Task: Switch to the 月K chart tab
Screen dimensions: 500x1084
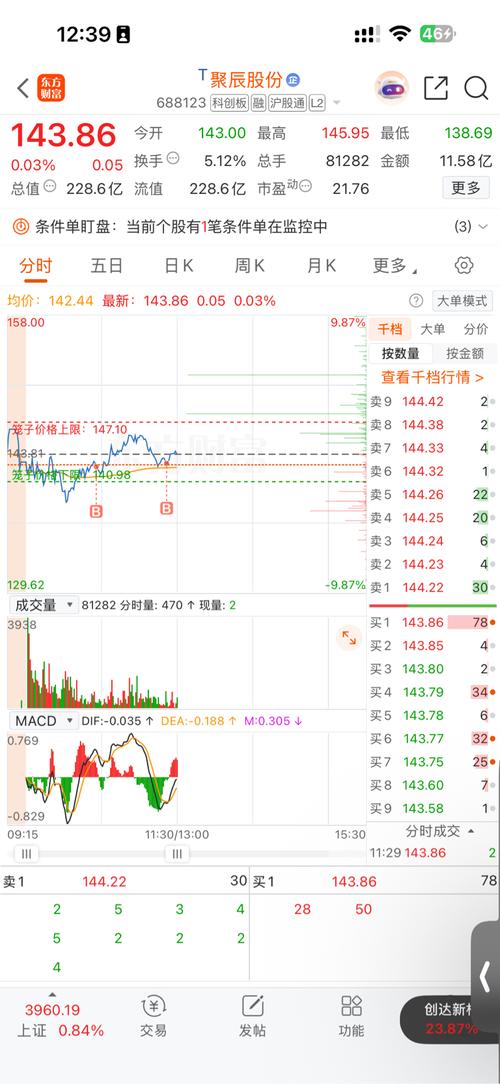Action: tap(321, 265)
